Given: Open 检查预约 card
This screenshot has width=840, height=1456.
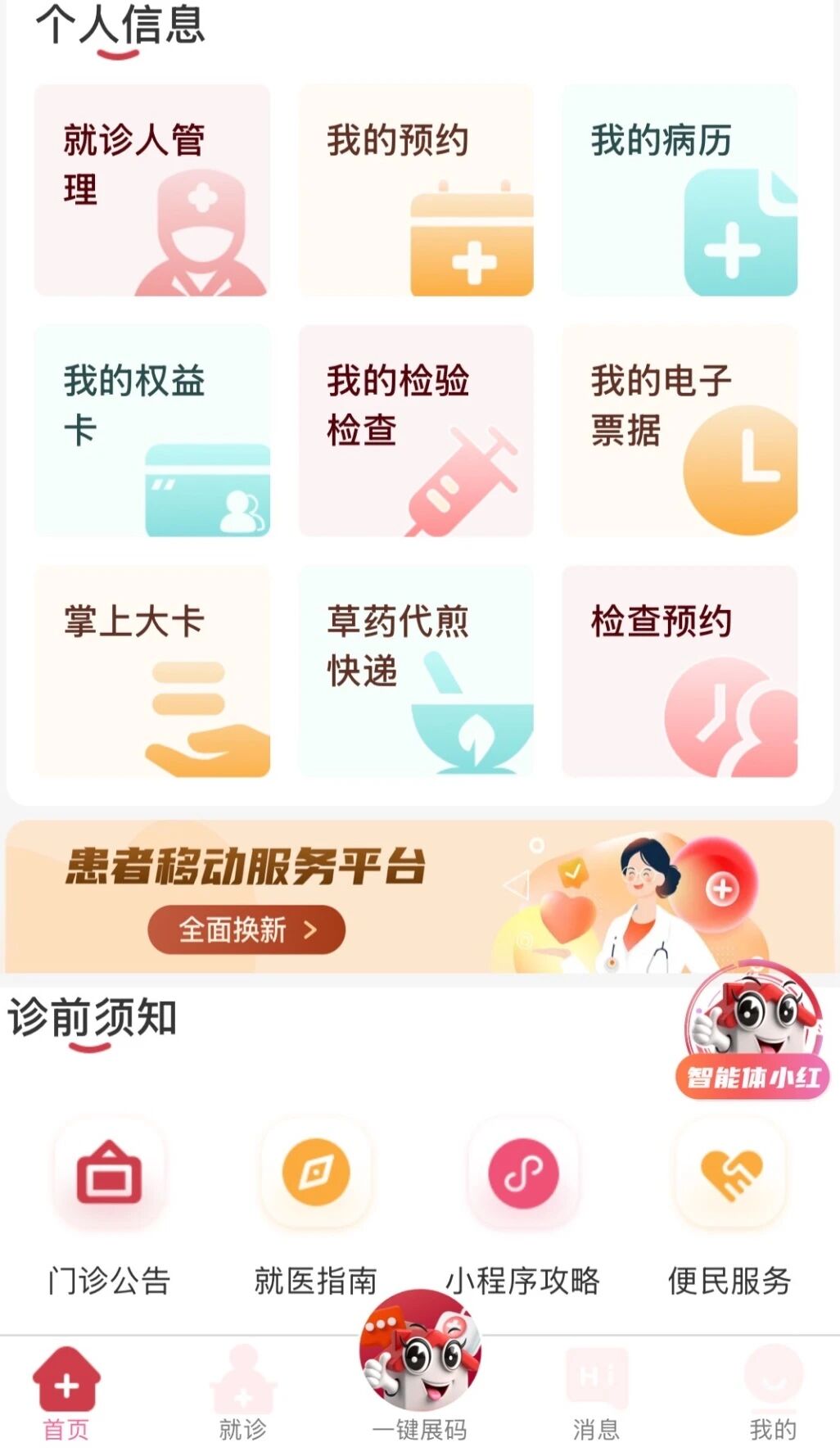Looking at the screenshot, I should [680, 671].
